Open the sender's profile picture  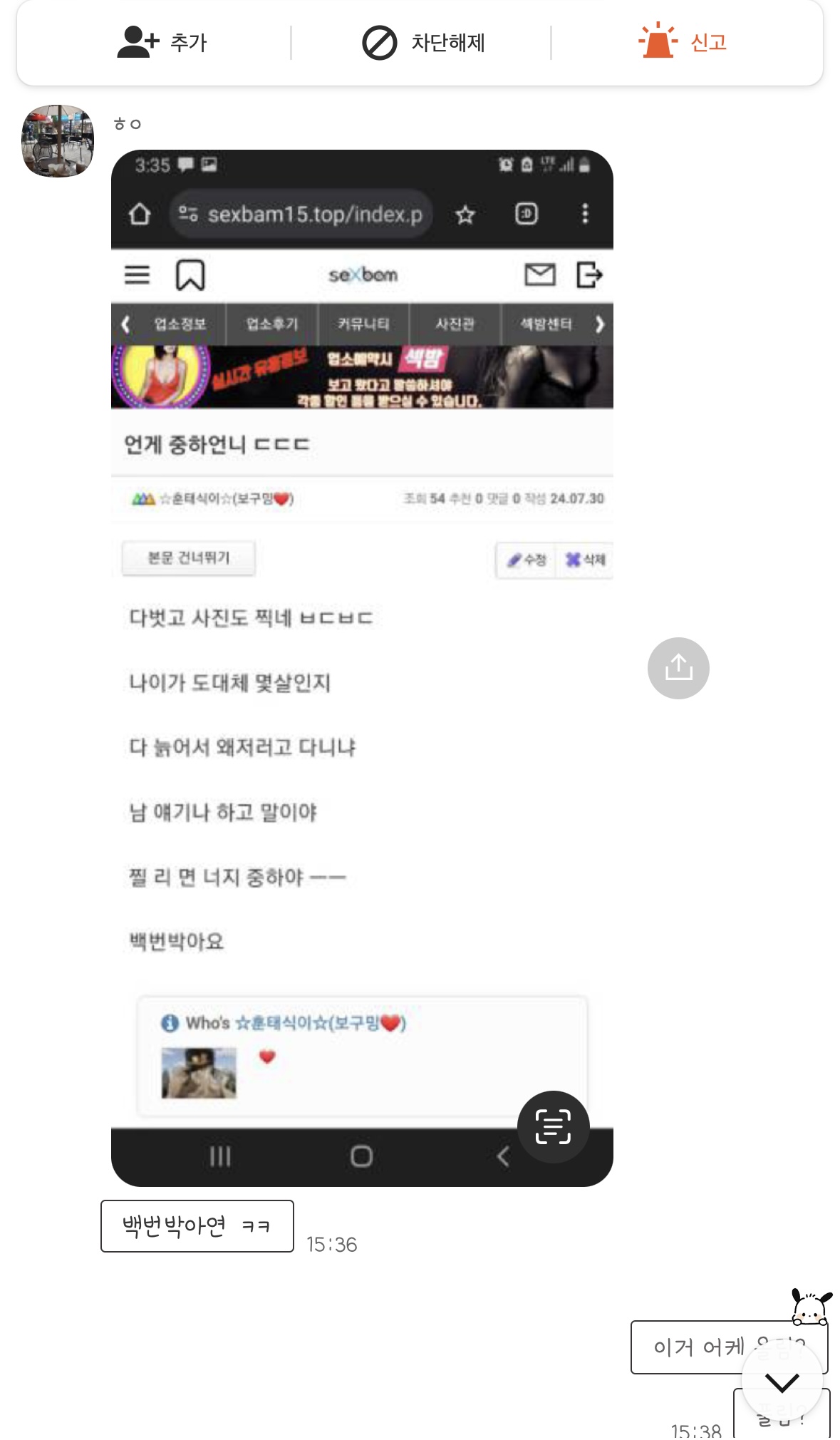point(58,140)
